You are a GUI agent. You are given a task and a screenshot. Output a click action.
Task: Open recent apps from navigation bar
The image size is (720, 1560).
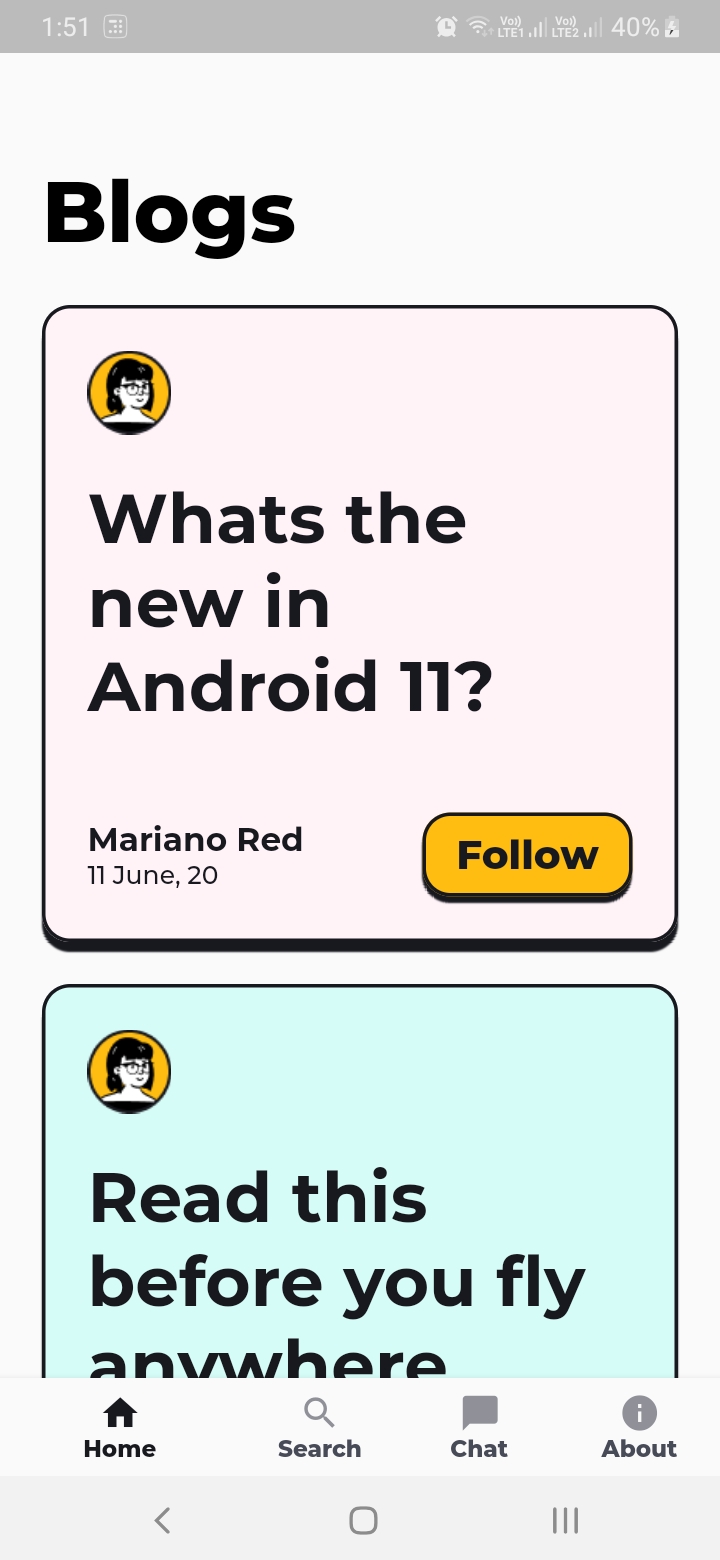pos(565,1521)
